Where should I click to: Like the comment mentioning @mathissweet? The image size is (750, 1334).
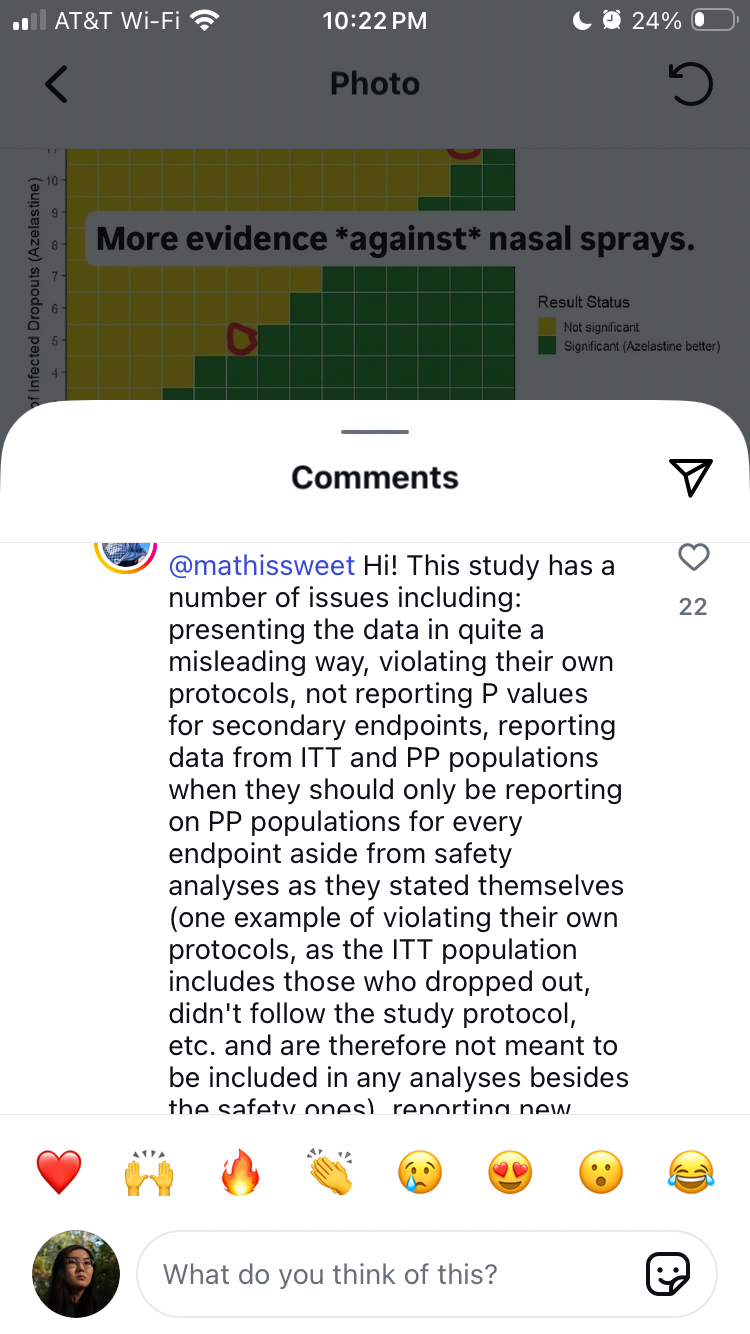[x=693, y=558]
